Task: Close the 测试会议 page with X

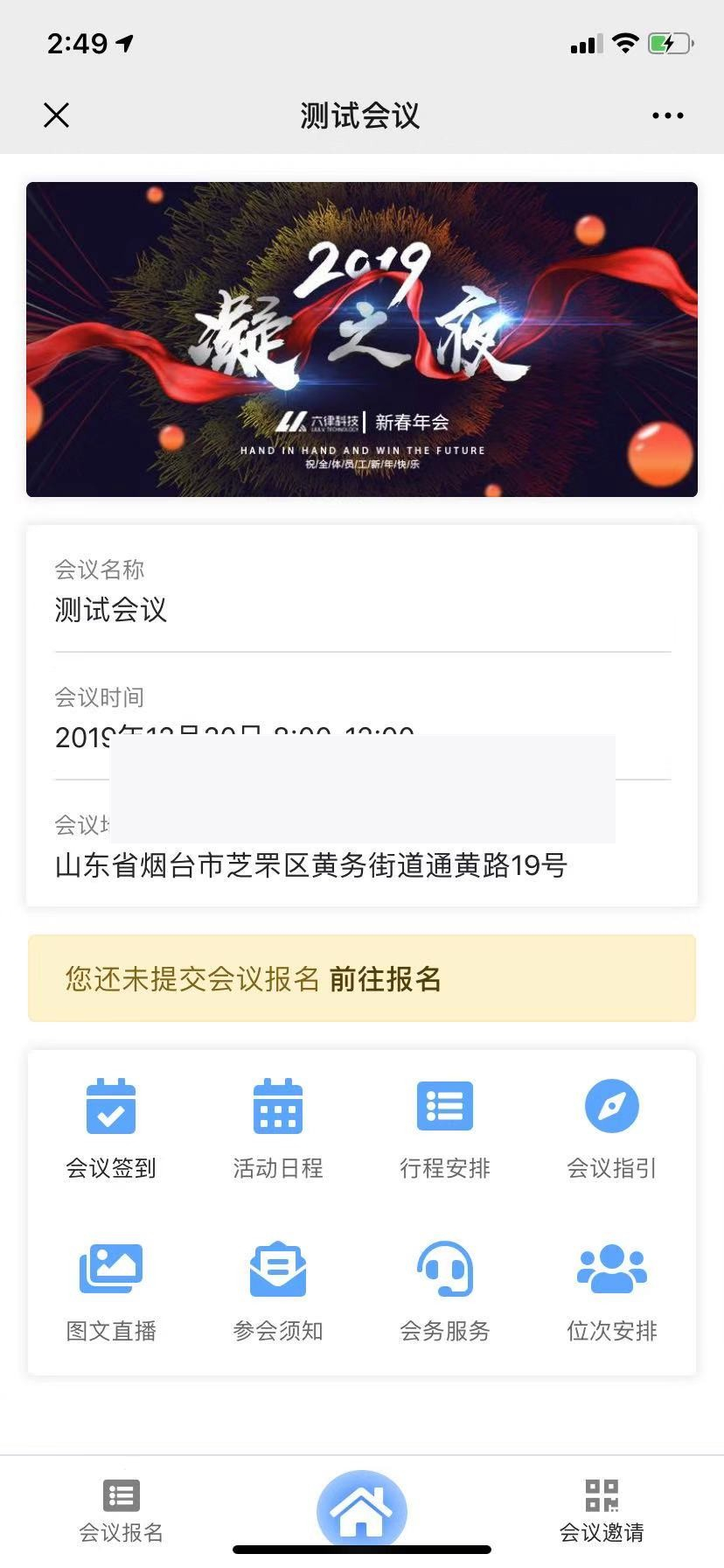Action: pos(56,115)
